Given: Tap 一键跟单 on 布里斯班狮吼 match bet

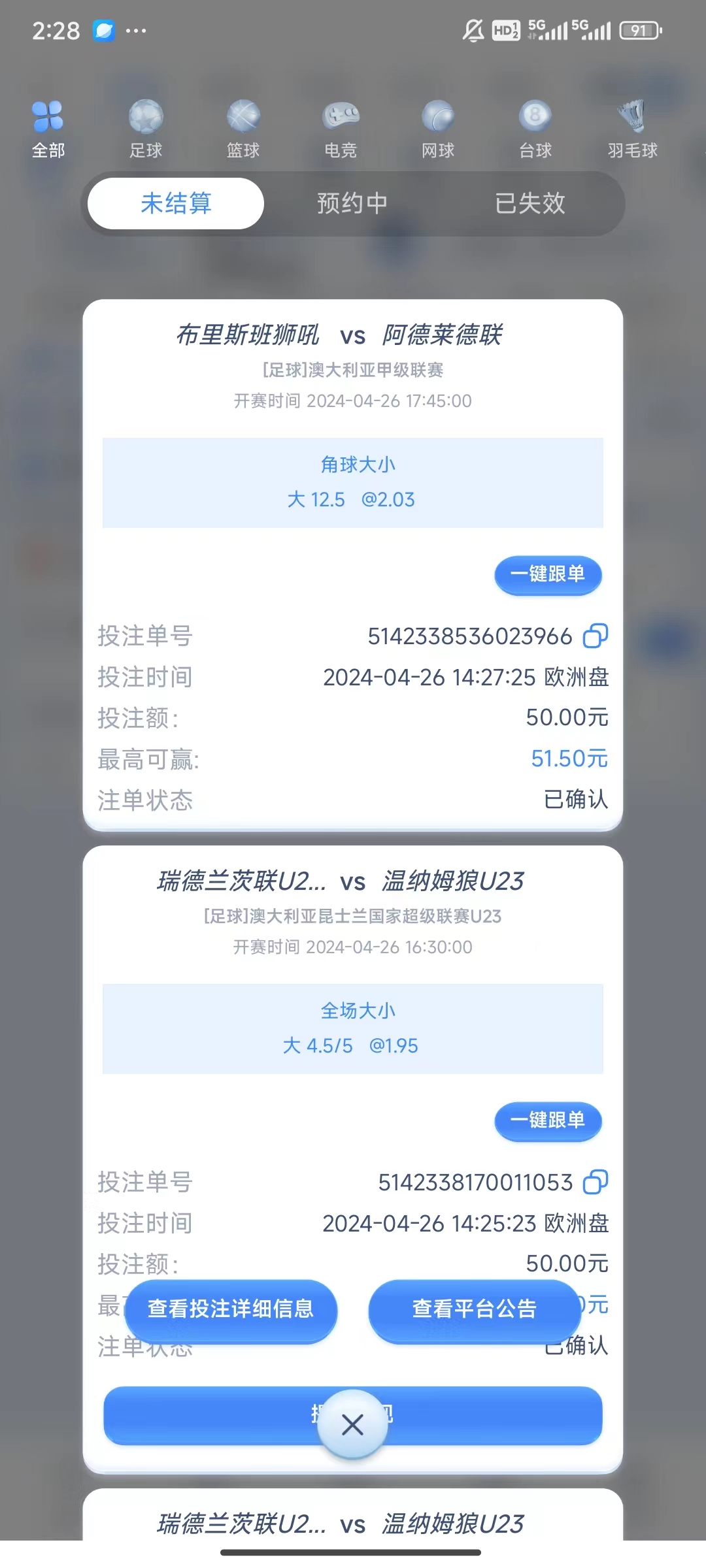Looking at the screenshot, I should coord(547,574).
